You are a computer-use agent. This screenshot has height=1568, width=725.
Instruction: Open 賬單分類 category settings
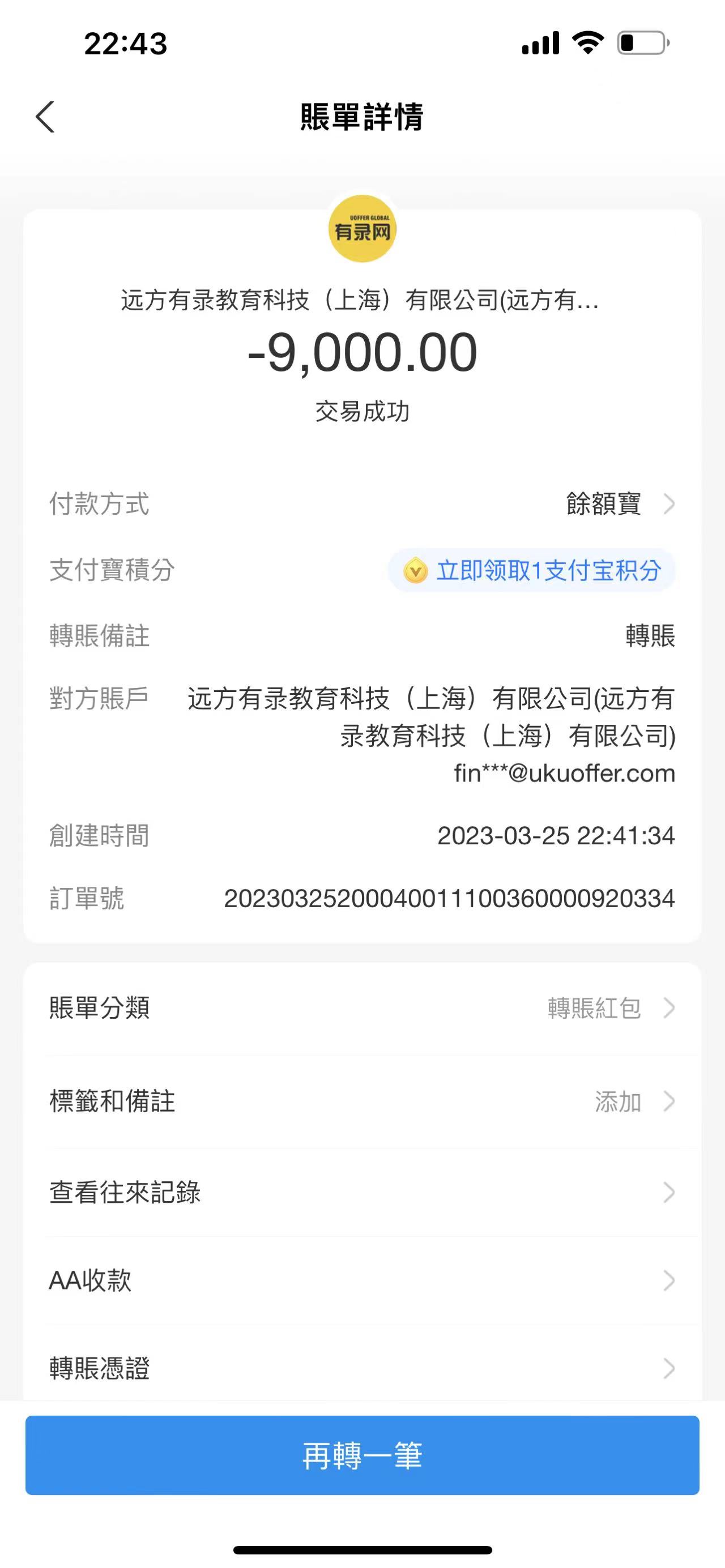click(x=362, y=1008)
